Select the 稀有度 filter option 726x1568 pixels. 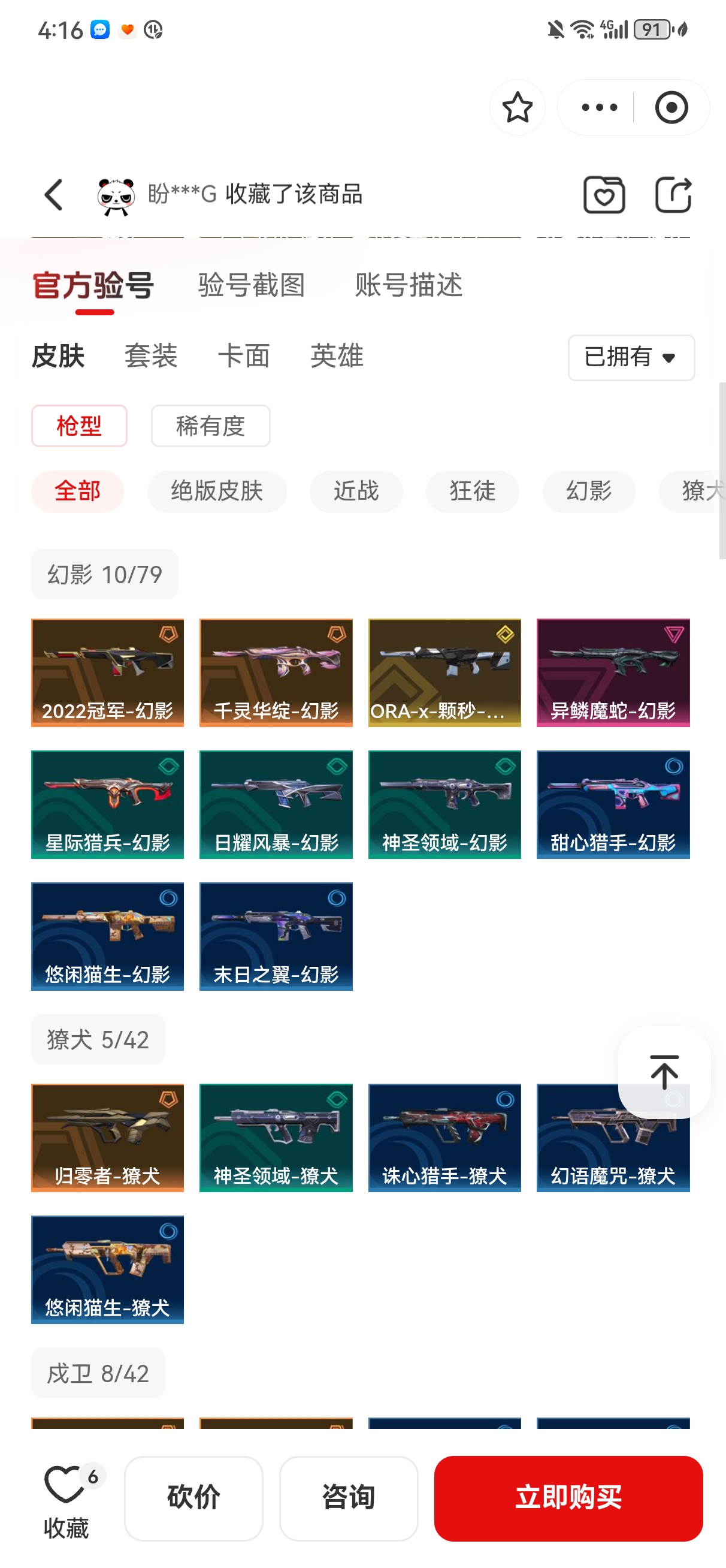point(211,426)
